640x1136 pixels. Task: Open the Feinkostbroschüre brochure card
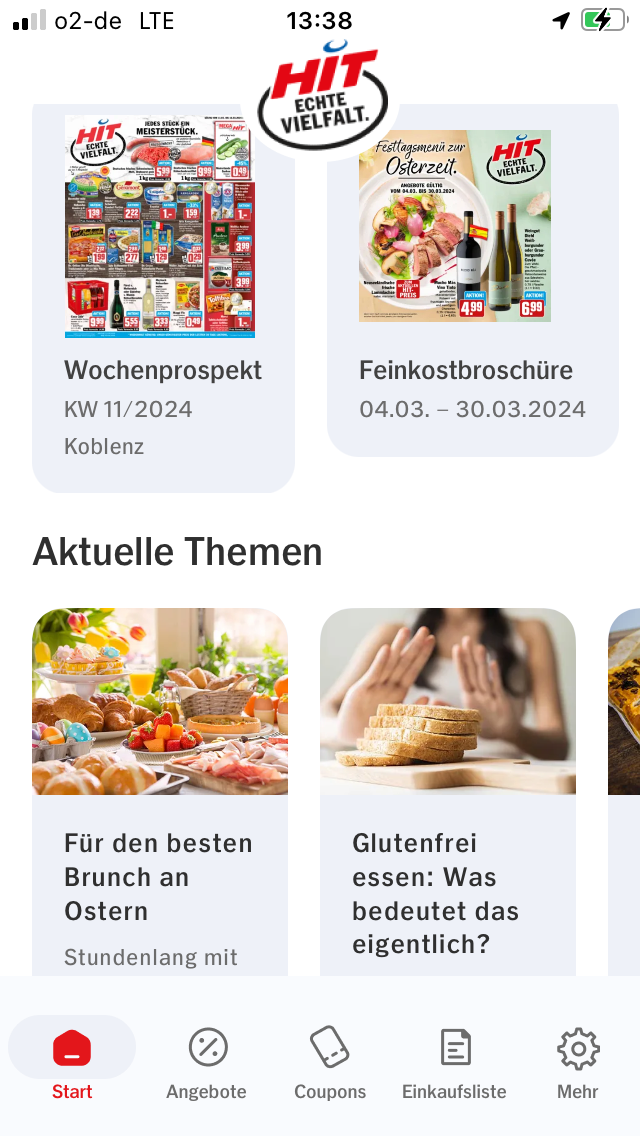(x=473, y=279)
